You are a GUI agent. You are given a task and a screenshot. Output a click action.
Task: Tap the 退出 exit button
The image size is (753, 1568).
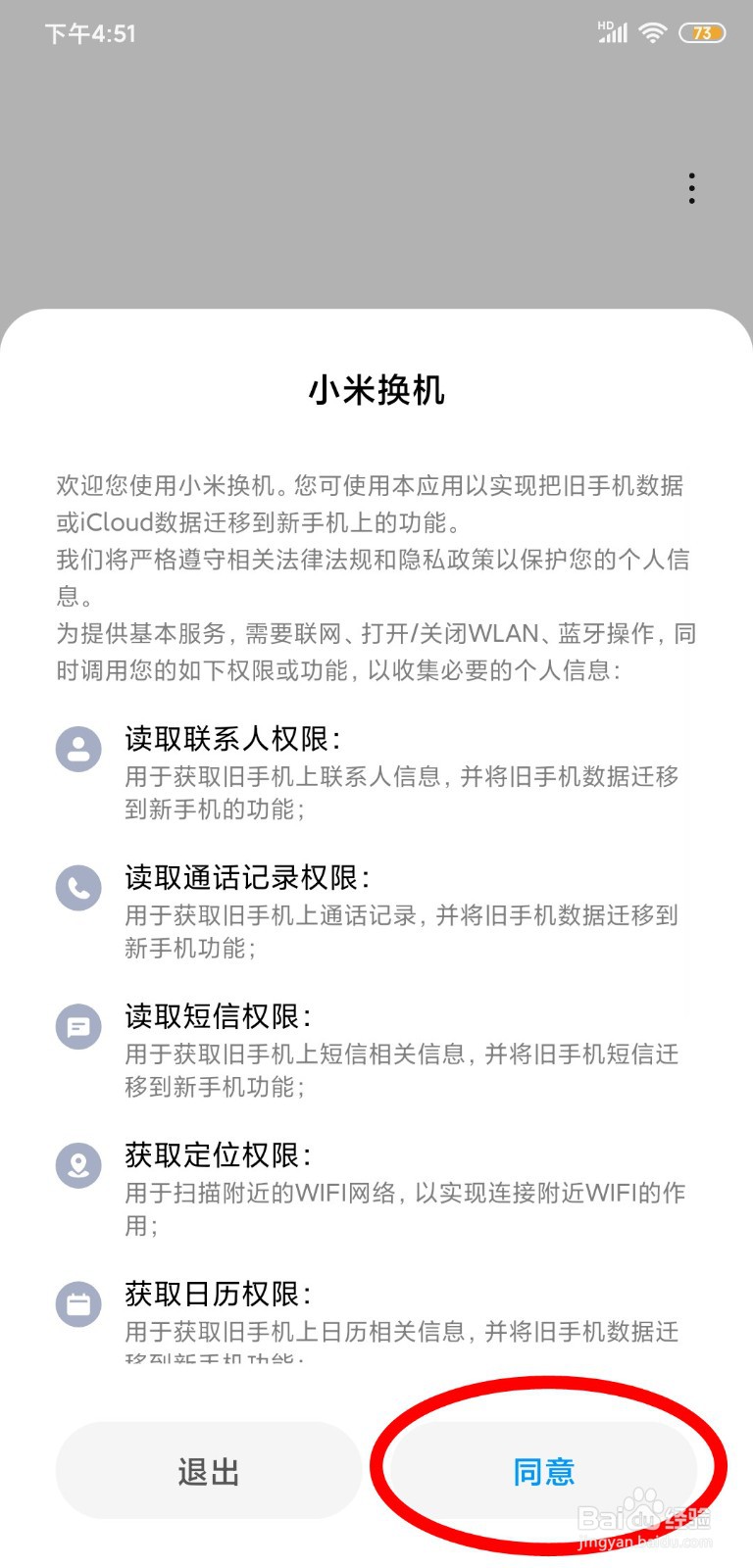[209, 1470]
